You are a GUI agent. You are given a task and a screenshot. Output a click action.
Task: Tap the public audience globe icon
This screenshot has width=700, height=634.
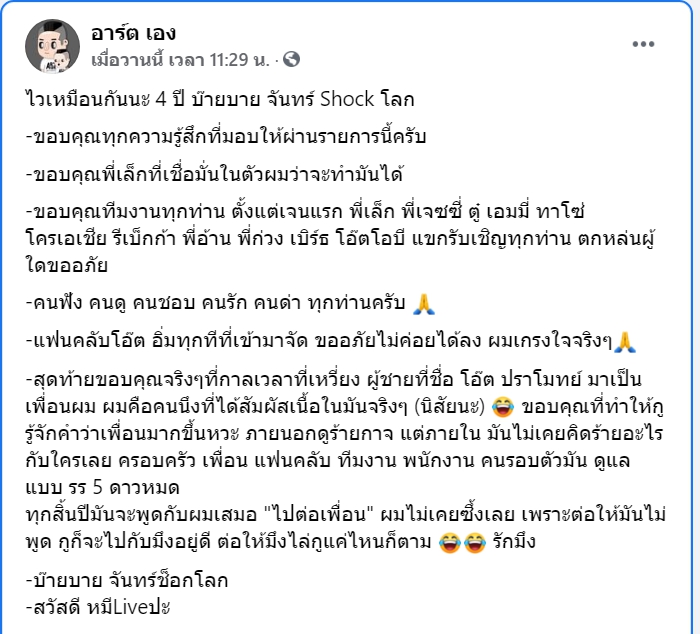click(x=292, y=59)
